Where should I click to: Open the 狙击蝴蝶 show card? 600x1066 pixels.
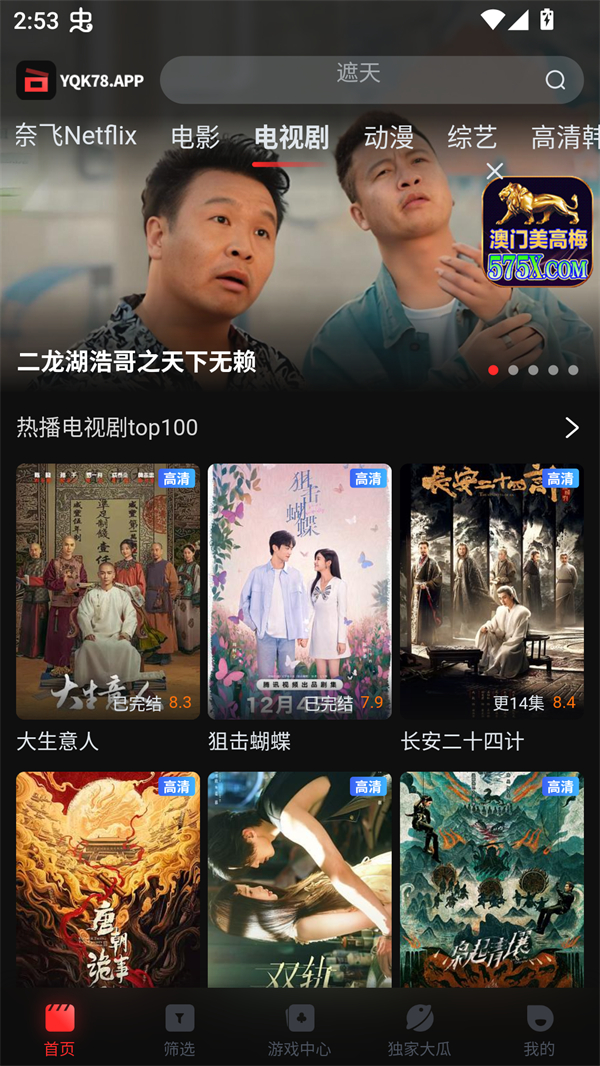click(299, 592)
